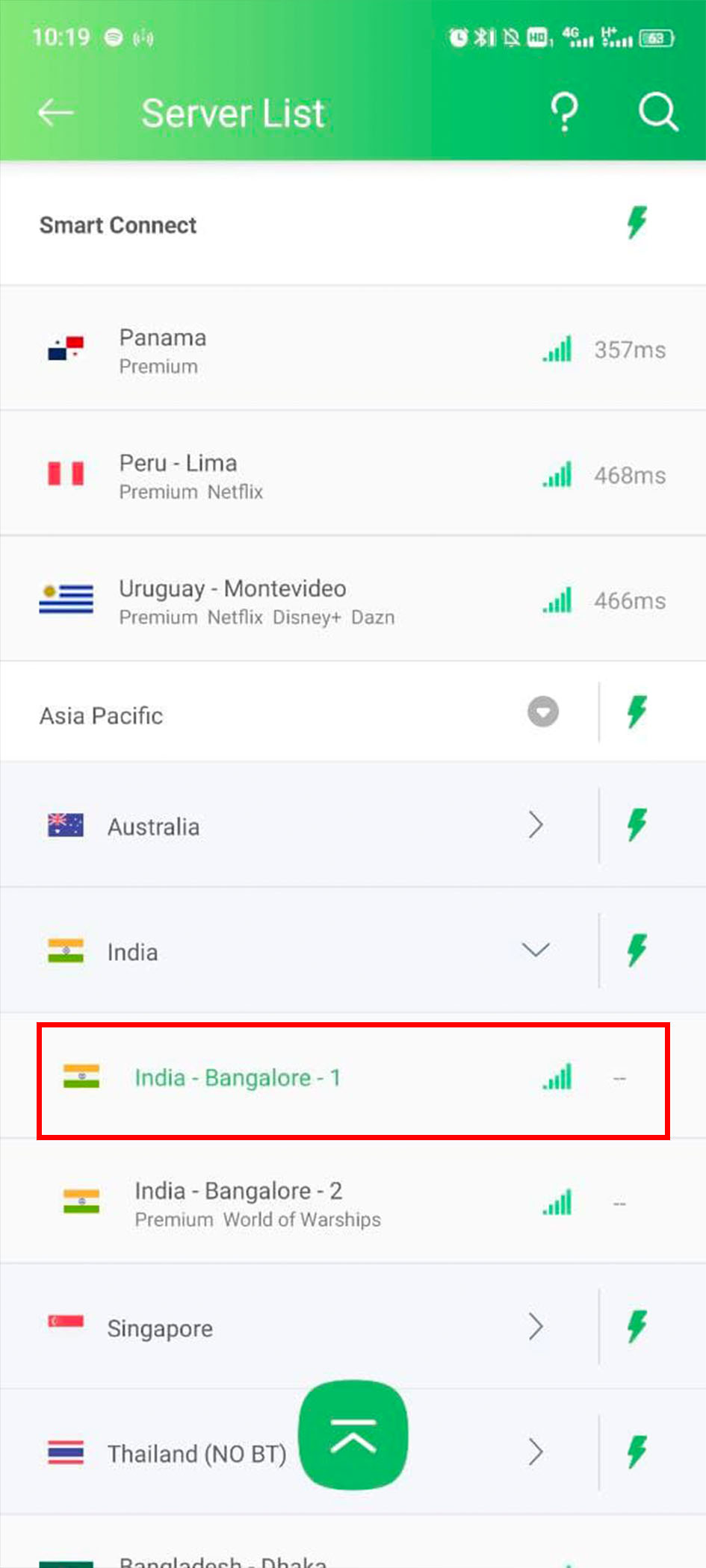The image size is (706, 1568).
Task: Expand the Singapore server list
Action: pos(536,1327)
